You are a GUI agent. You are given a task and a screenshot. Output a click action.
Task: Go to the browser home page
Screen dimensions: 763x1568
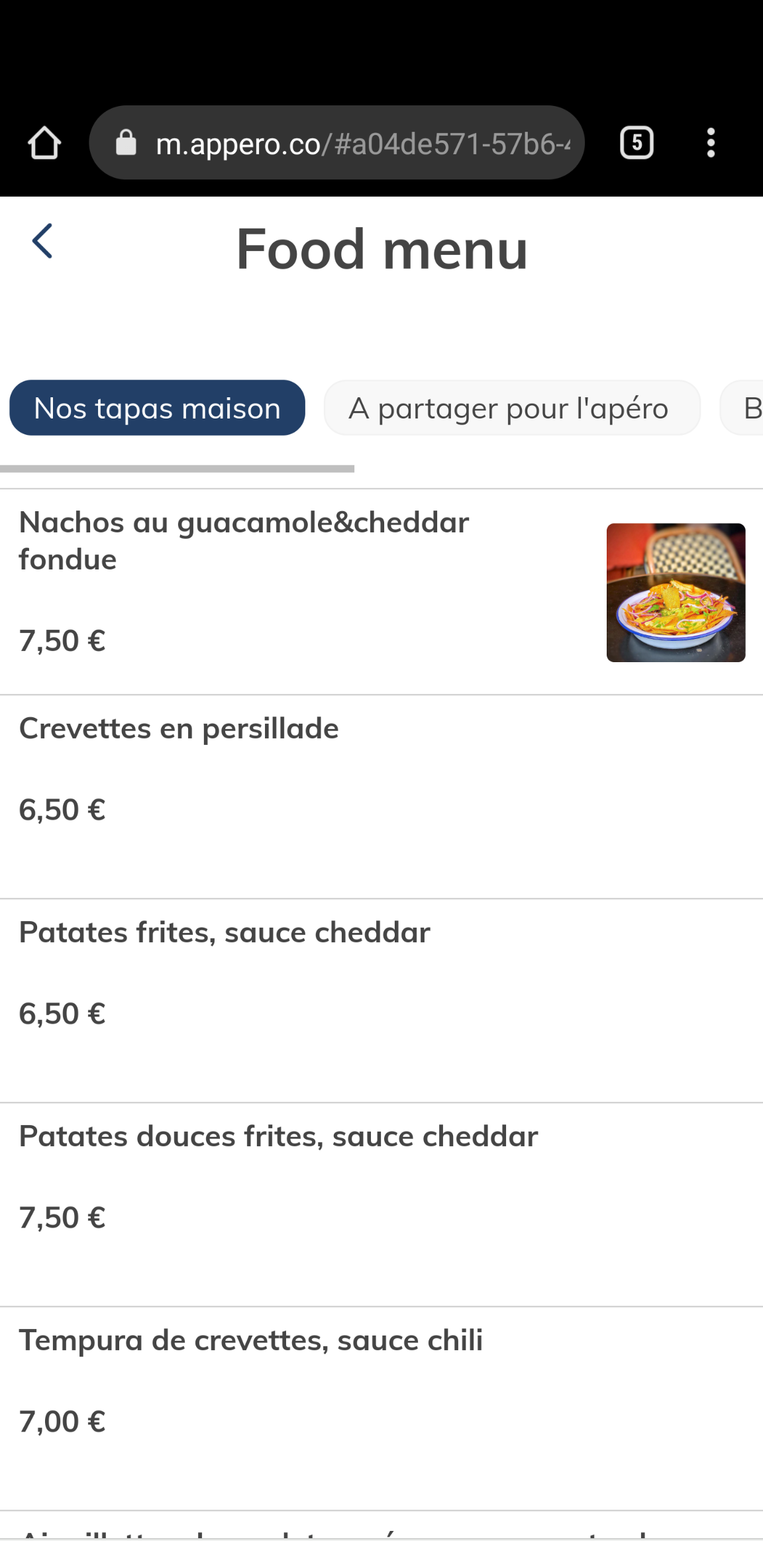44,143
